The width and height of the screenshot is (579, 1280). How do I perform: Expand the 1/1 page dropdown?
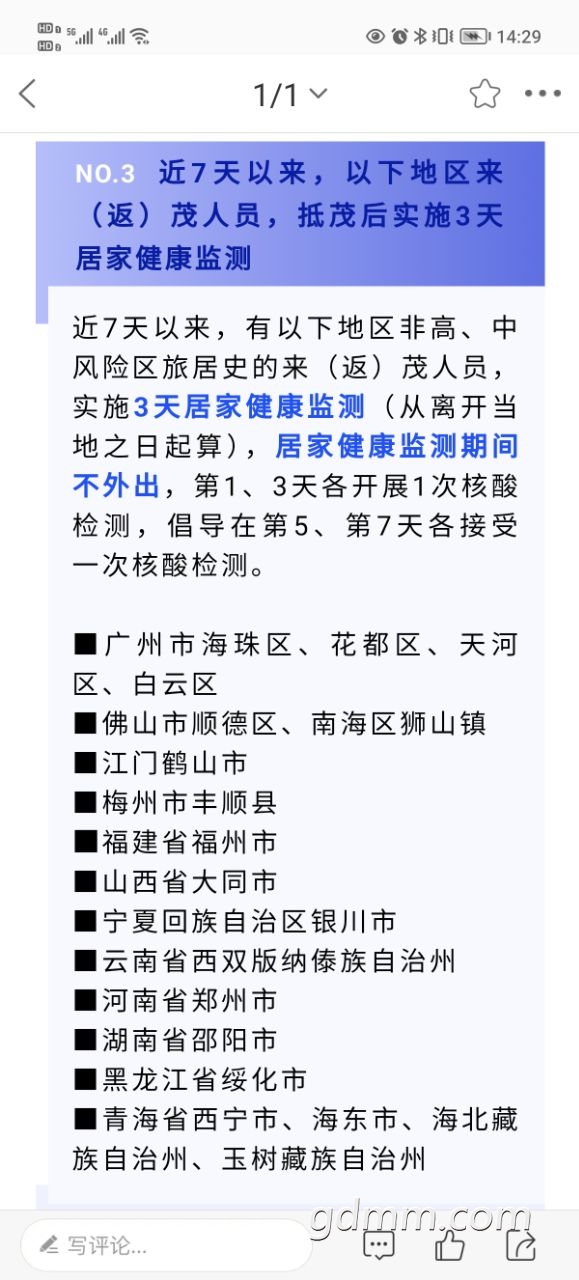coord(290,94)
